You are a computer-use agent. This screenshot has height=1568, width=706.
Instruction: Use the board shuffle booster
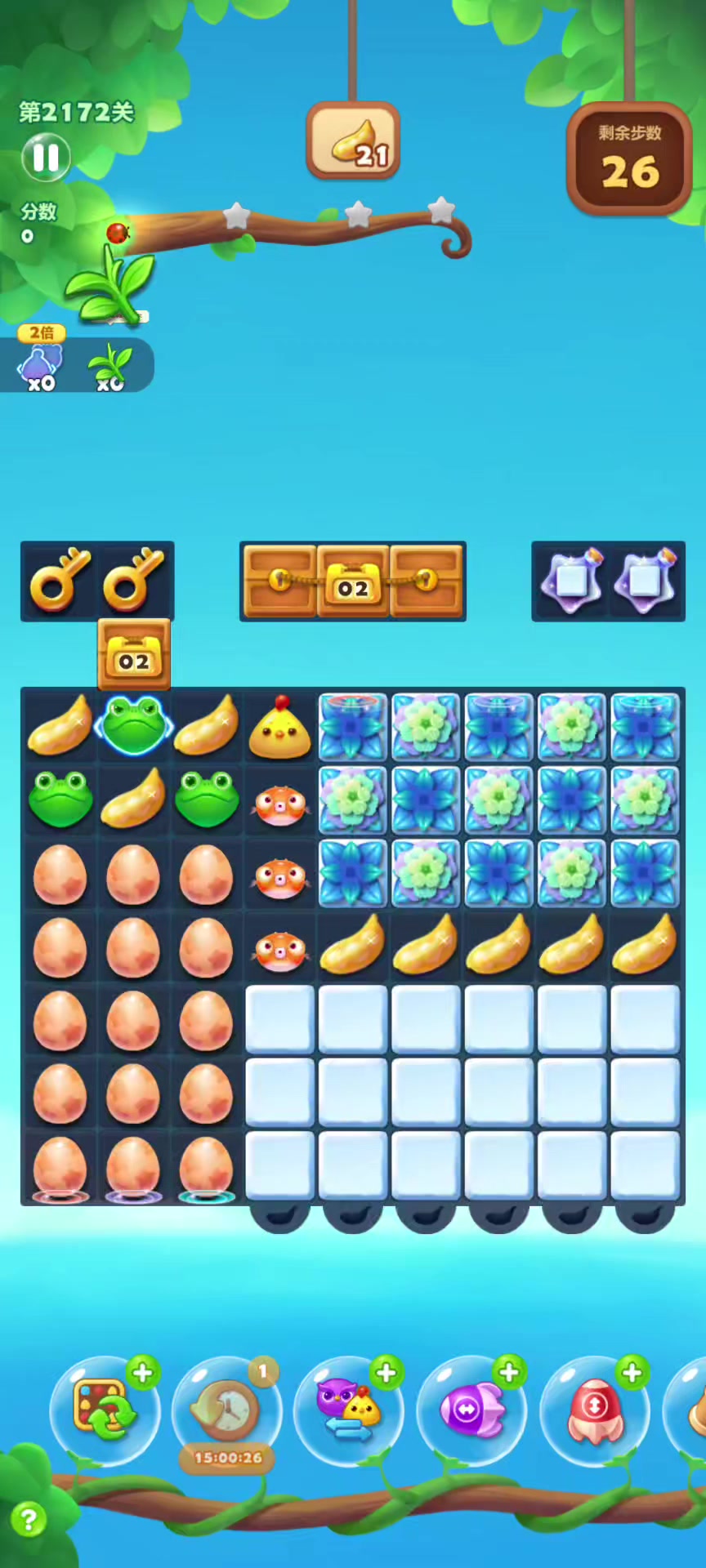(105, 1411)
